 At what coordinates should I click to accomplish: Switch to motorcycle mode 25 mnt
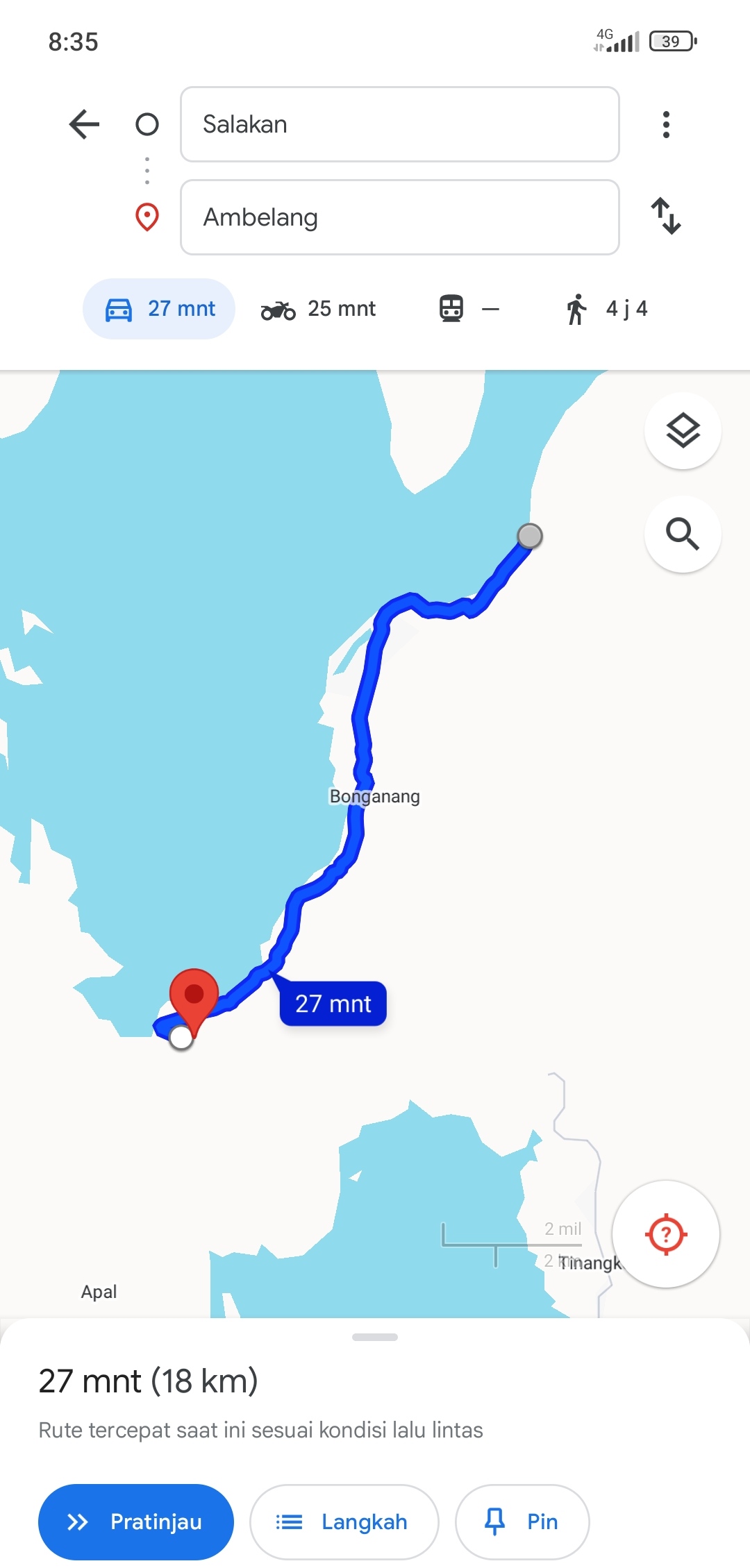[x=318, y=309]
